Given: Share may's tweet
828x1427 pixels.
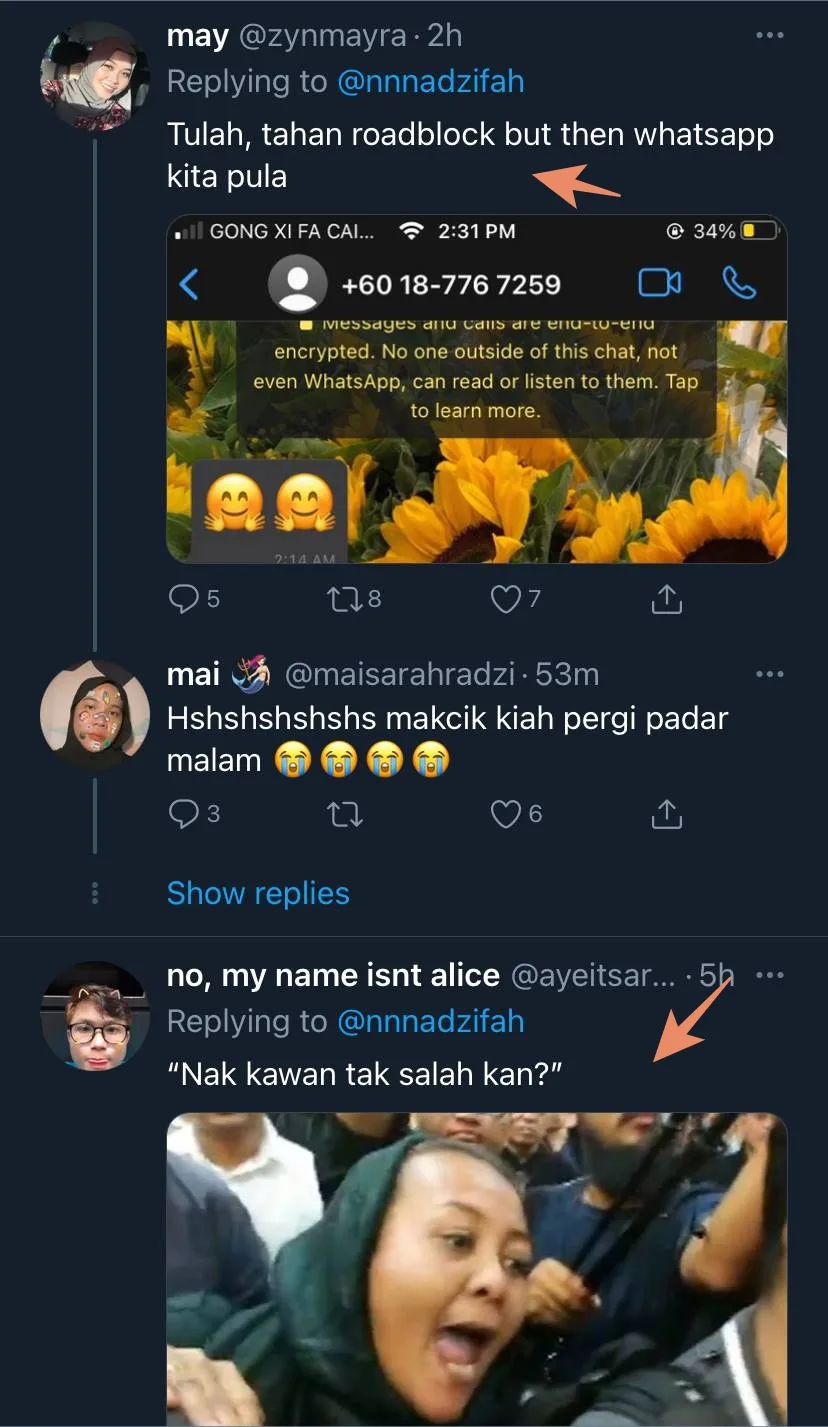Looking at the screenshot, I should pos(666,599).
